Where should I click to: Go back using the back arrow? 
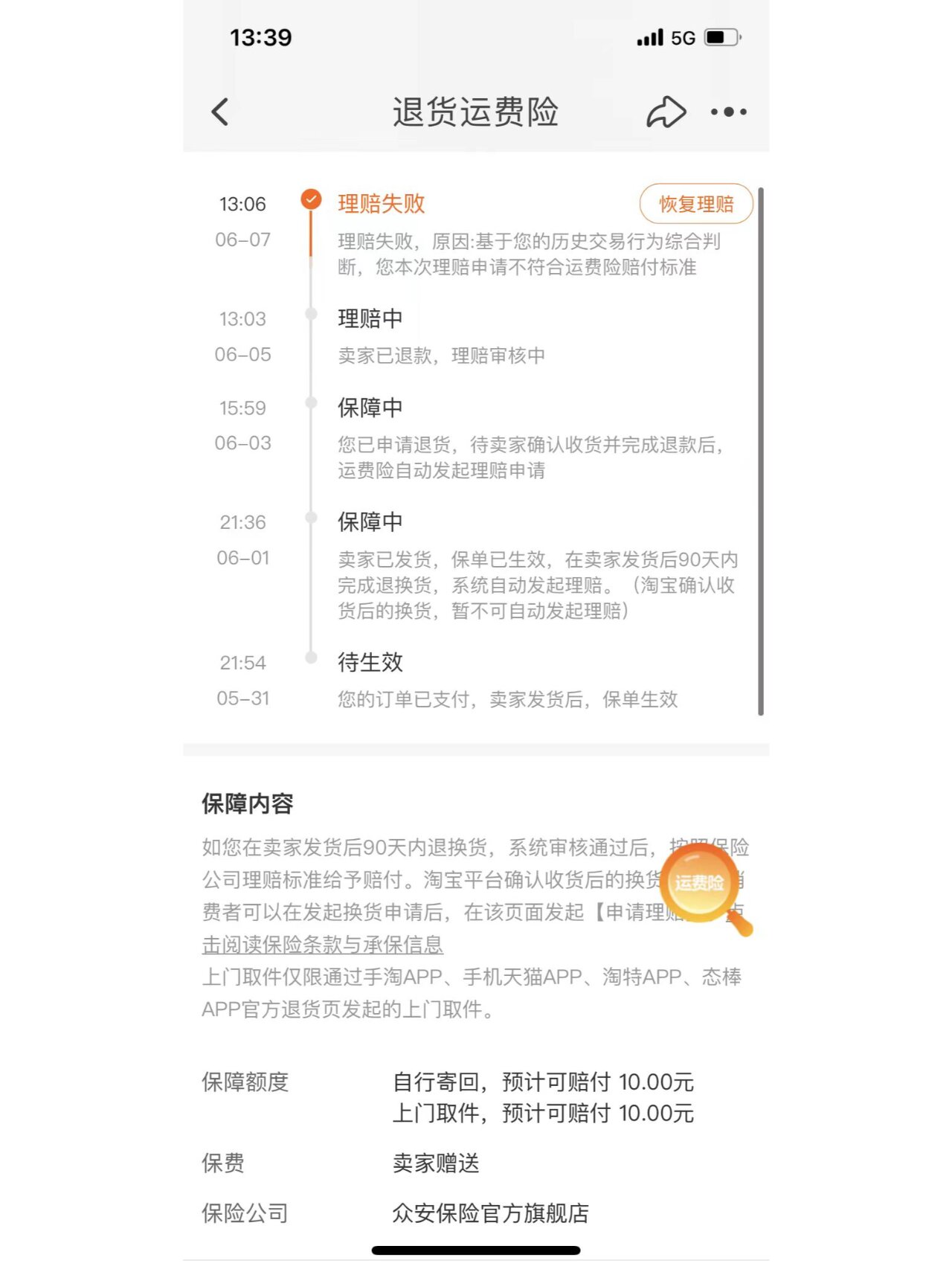tap(219, 111)
